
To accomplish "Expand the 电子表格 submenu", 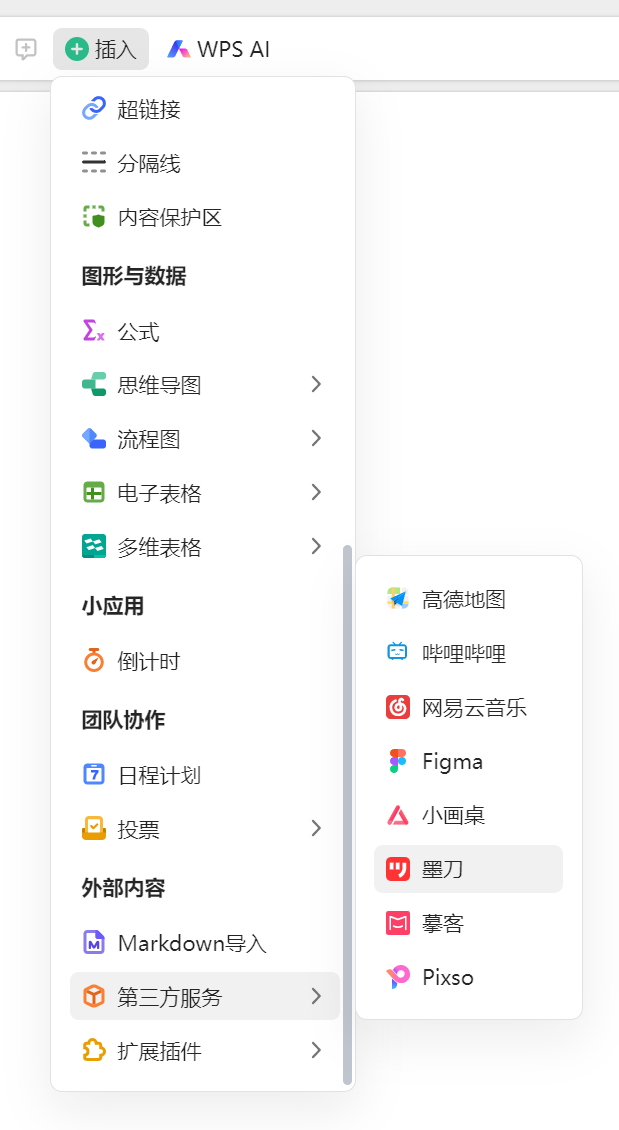I will coord(205,494).
